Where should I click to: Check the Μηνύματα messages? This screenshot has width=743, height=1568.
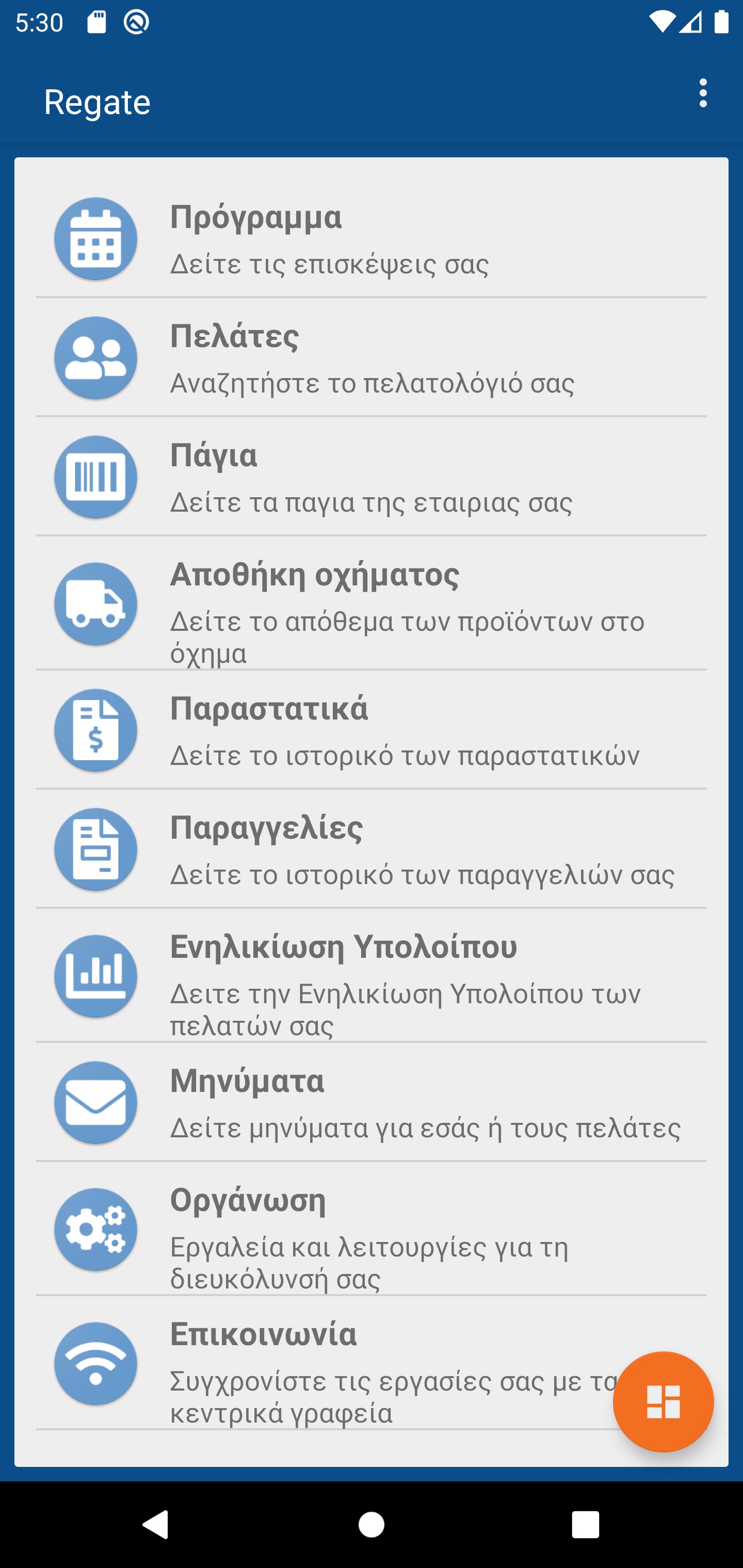pos(371,1103)
